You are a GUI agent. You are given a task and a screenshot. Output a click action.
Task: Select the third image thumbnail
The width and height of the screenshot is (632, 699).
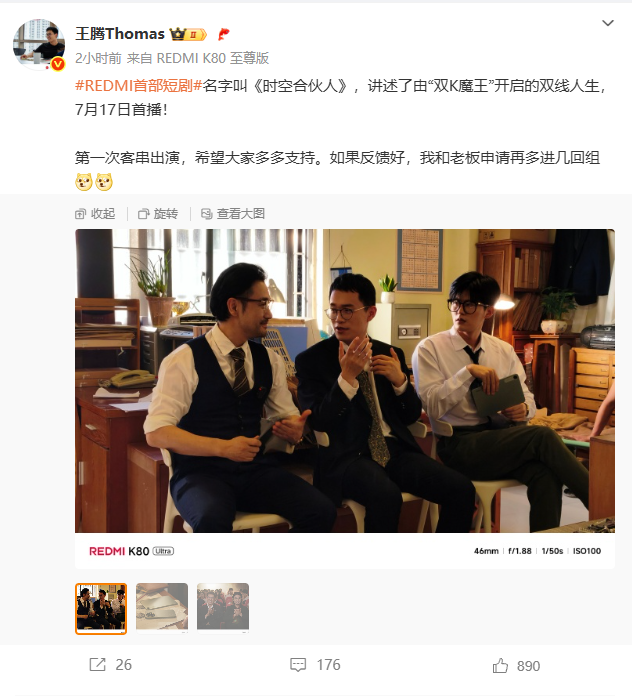point(222,607)
